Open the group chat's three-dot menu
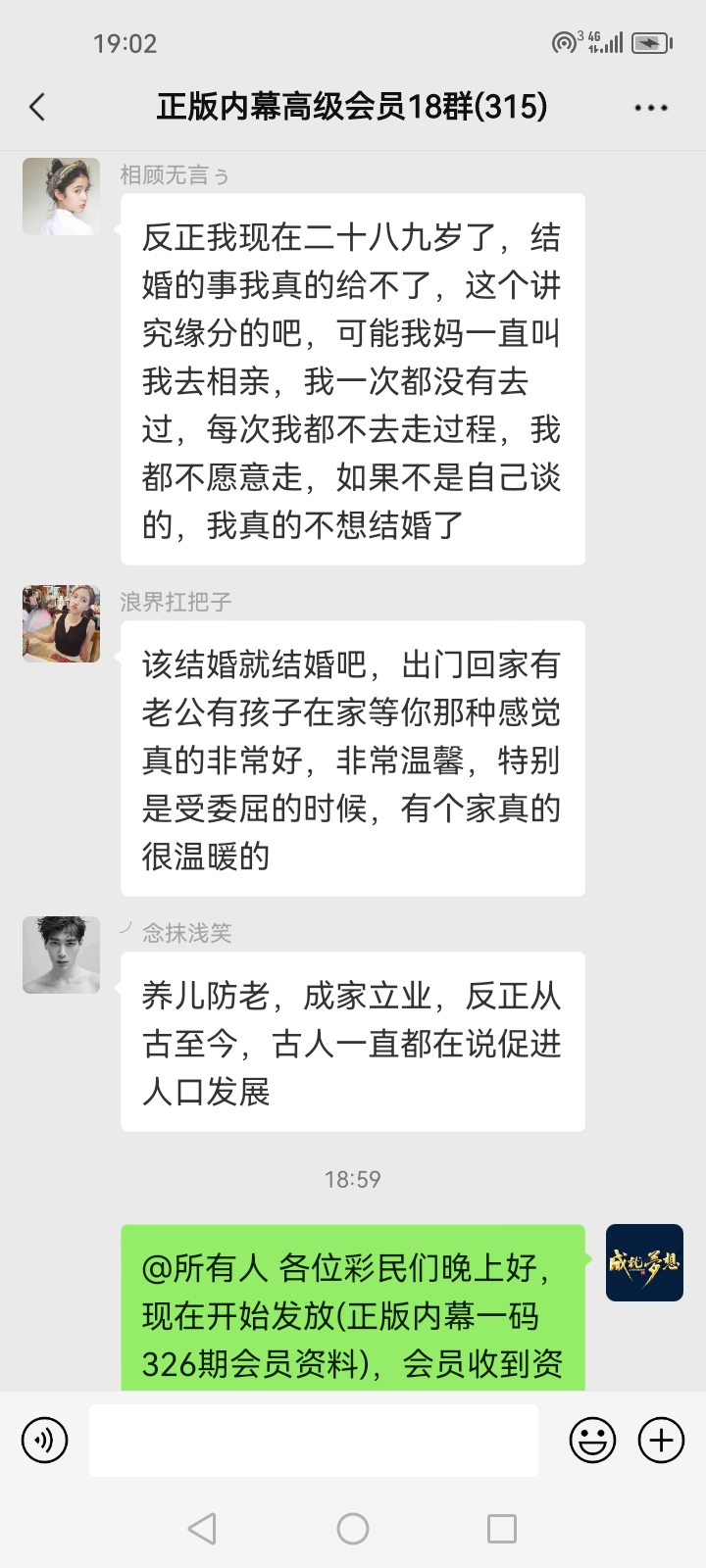Screen dimensions: 706x1568 click(651, 108)
